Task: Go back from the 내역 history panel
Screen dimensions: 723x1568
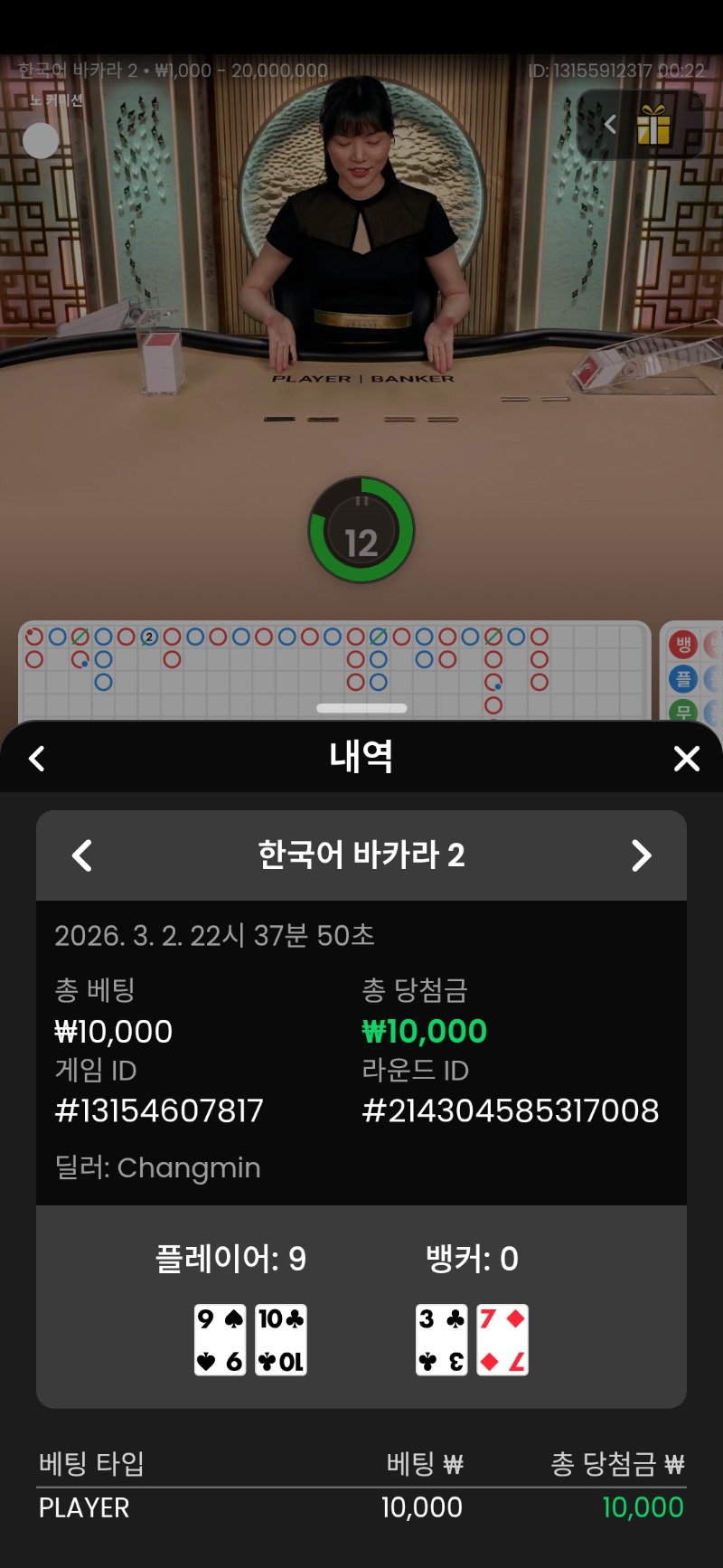Action: [37, 758]
